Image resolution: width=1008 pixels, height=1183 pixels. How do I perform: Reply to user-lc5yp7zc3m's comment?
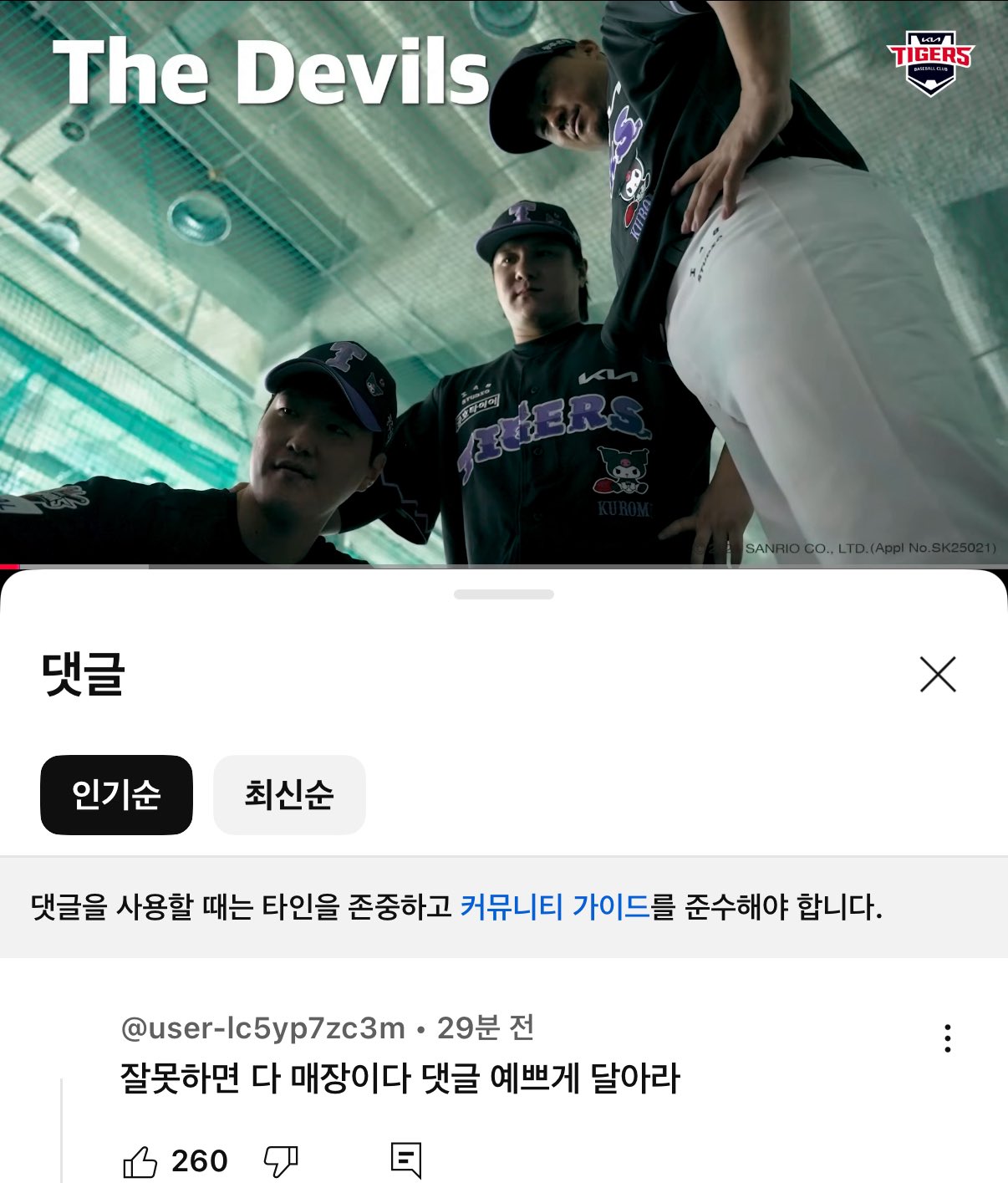pos(406,1160)
